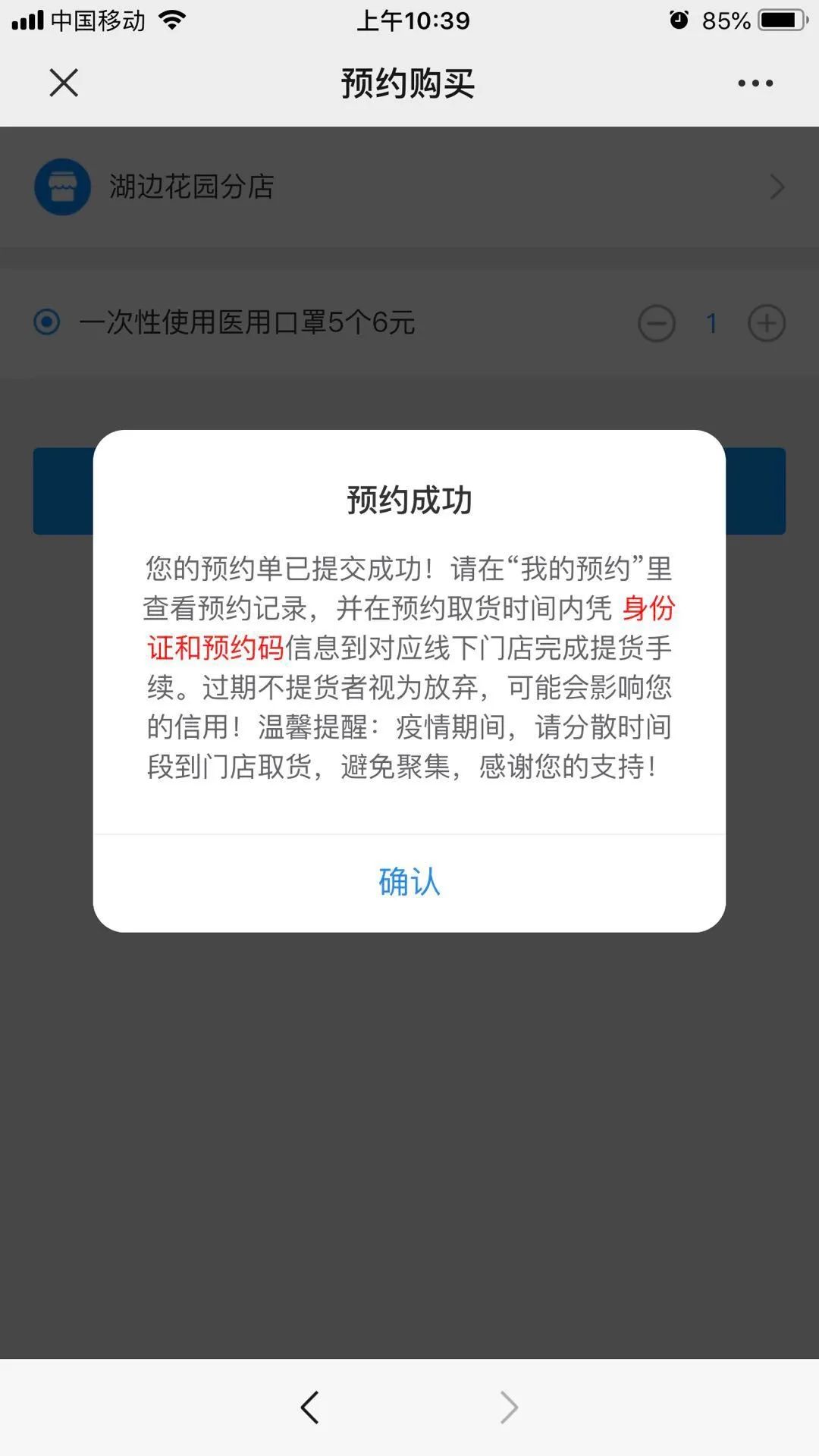Tap the store icon beside 湖边花园分店

point(61,187)
